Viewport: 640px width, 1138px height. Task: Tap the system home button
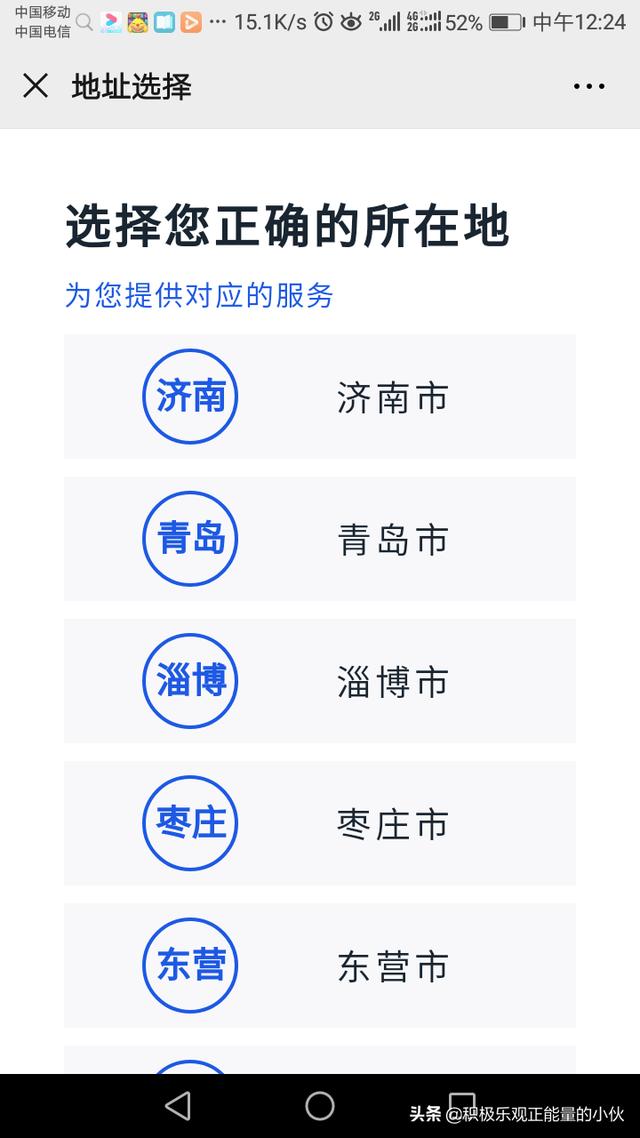point(320,1106)
